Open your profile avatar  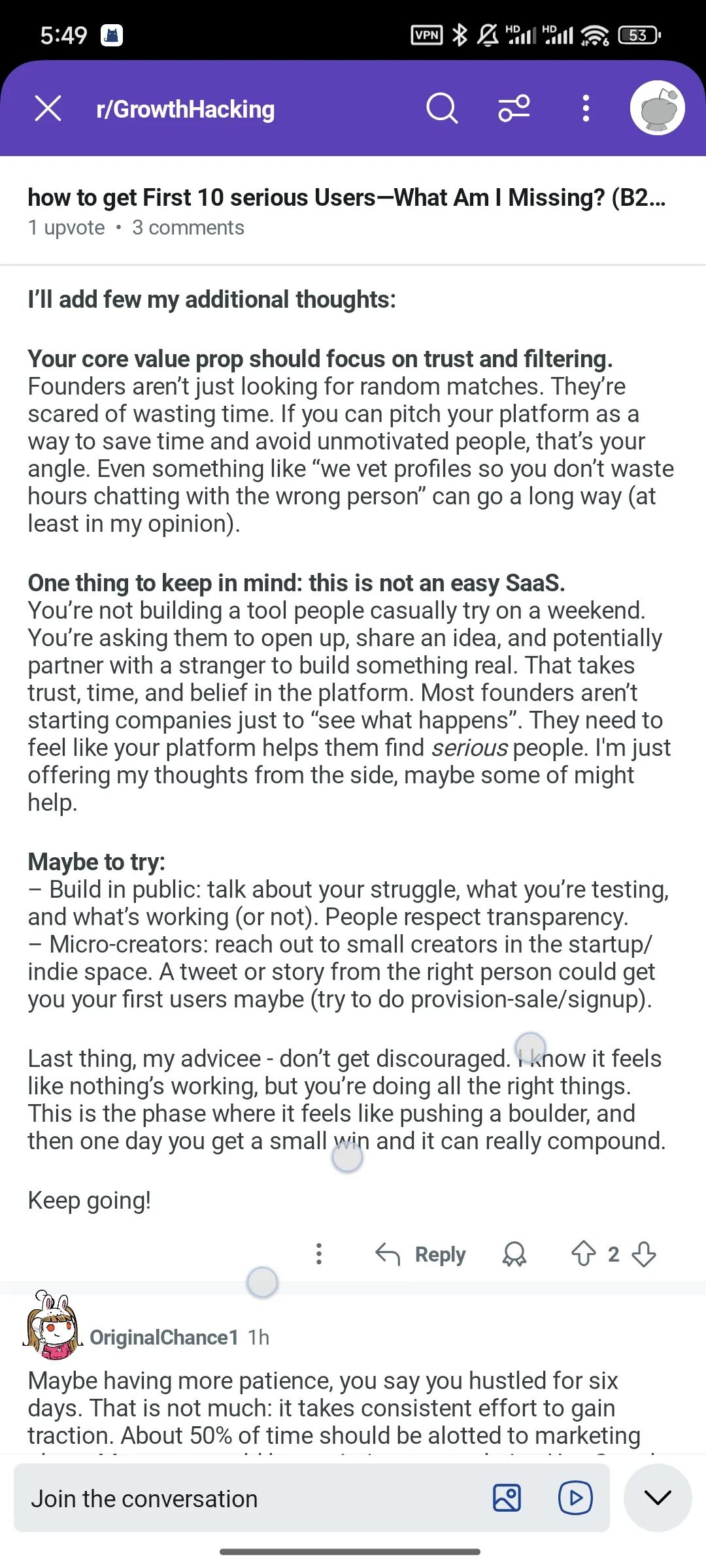tap(657, 108)
